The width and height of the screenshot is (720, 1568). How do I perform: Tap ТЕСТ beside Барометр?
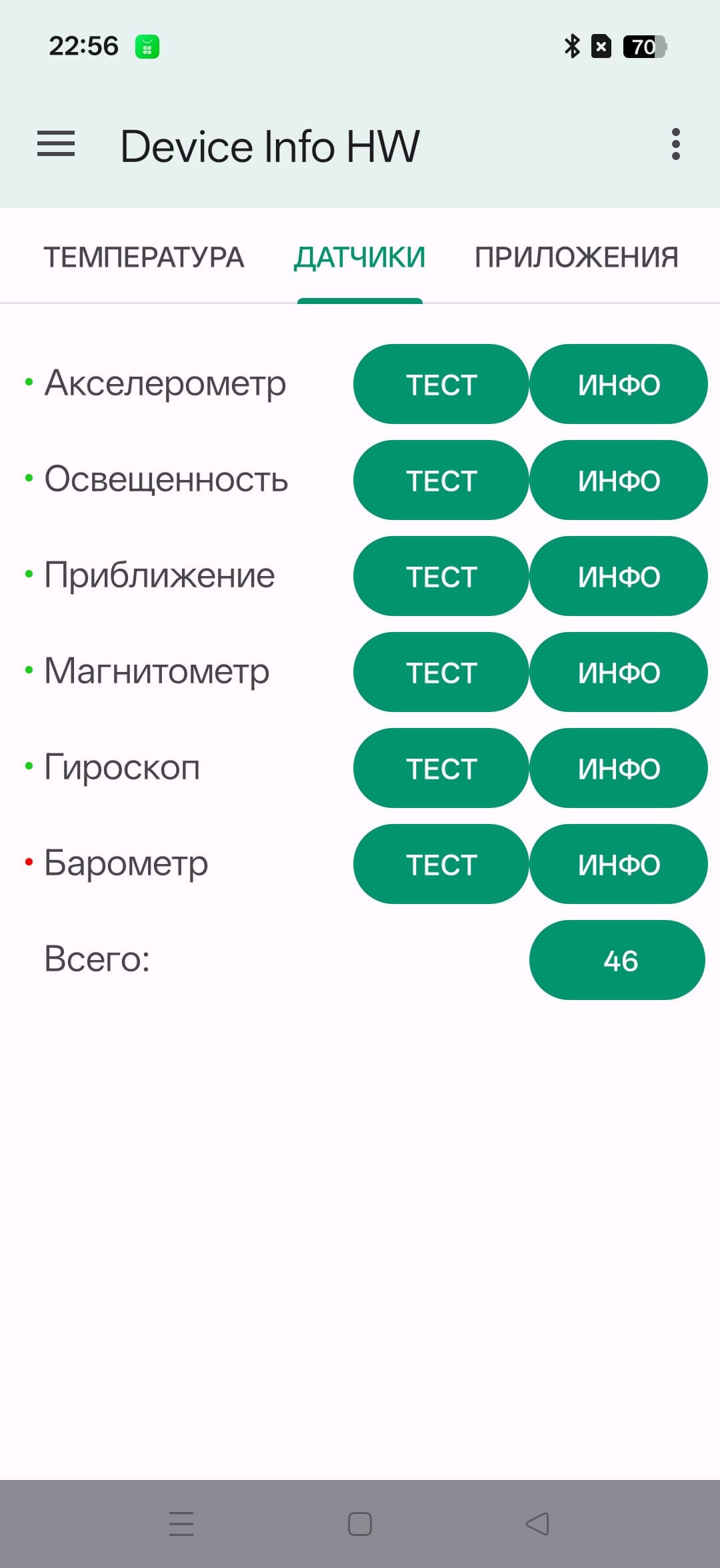(441, 865)
